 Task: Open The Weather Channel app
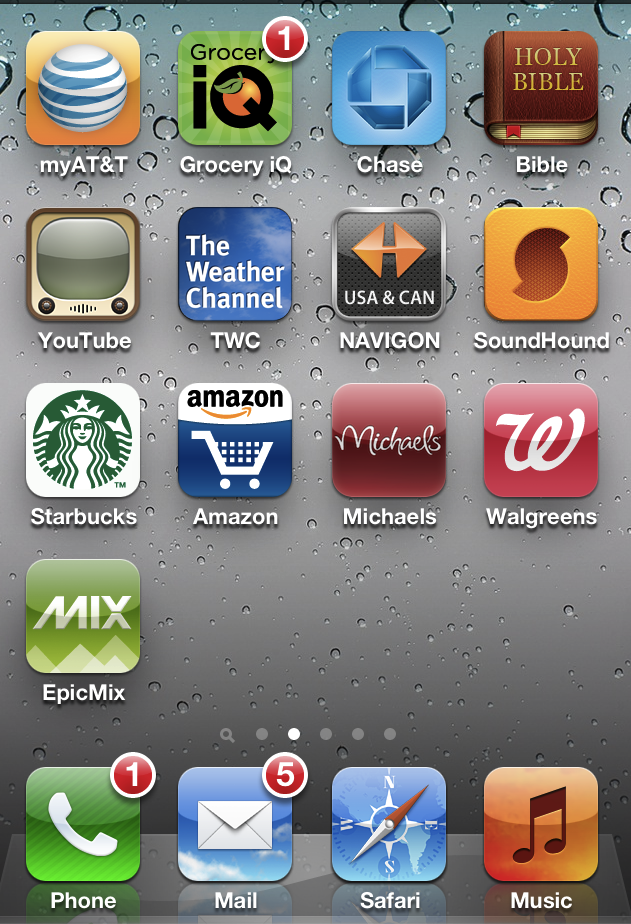[235, 264]
